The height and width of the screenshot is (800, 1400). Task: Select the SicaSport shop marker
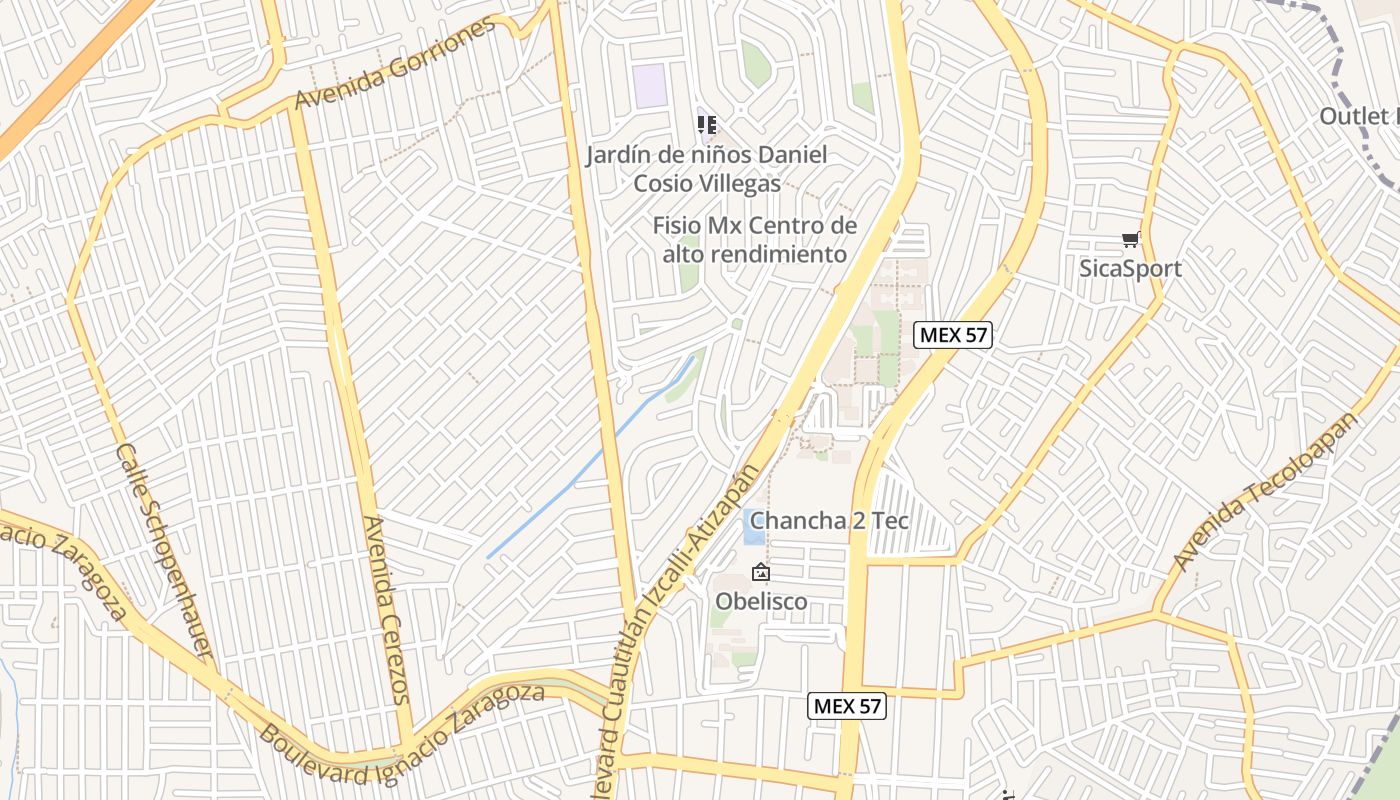pos(1130,240)
